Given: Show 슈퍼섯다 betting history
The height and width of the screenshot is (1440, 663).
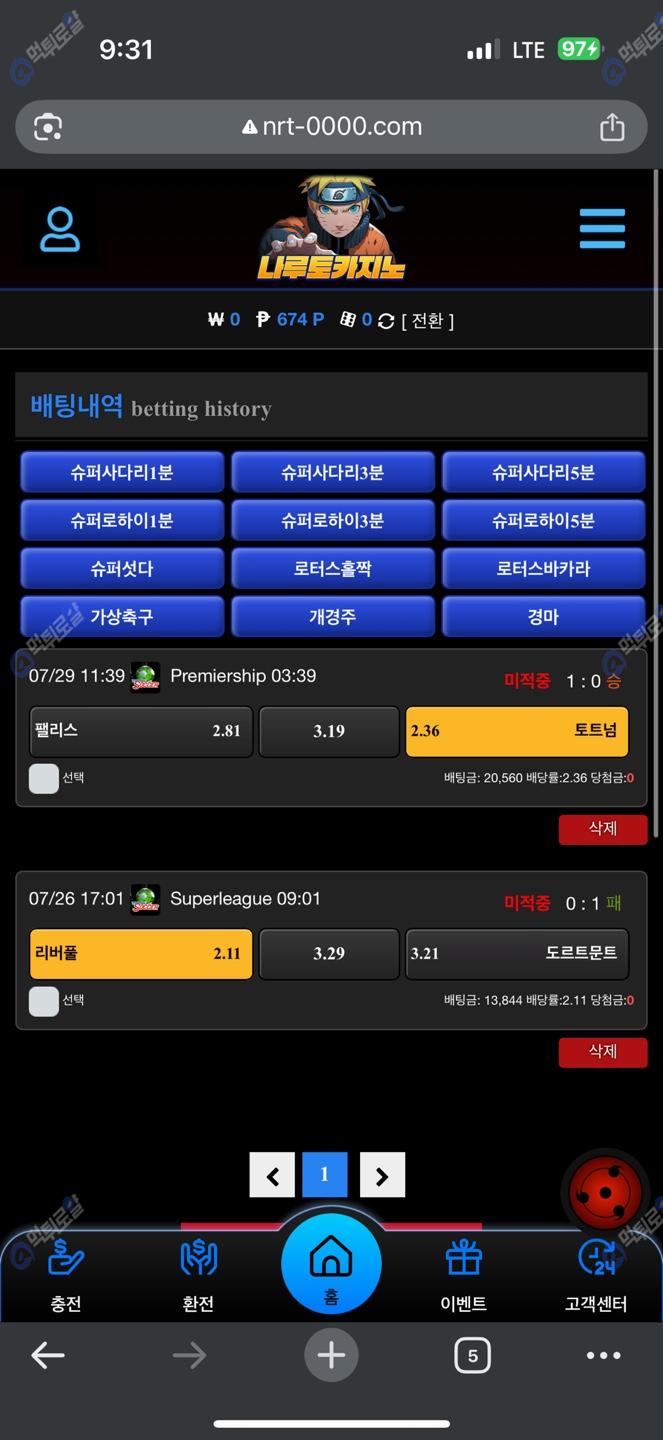Looking at the screenshot, I should point(122,569).
